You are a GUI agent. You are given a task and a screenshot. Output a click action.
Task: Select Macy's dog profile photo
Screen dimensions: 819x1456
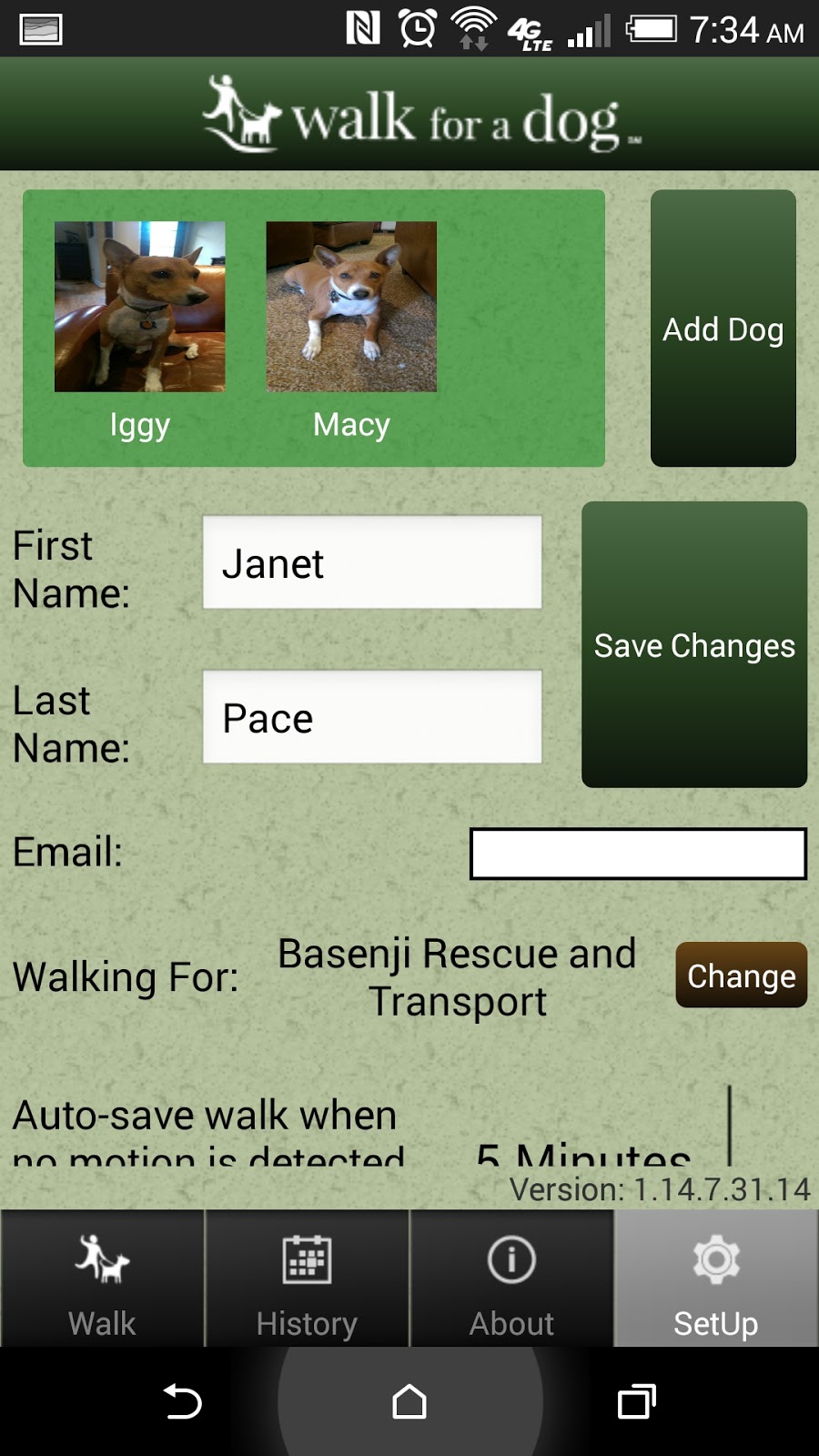coord(351,307)
